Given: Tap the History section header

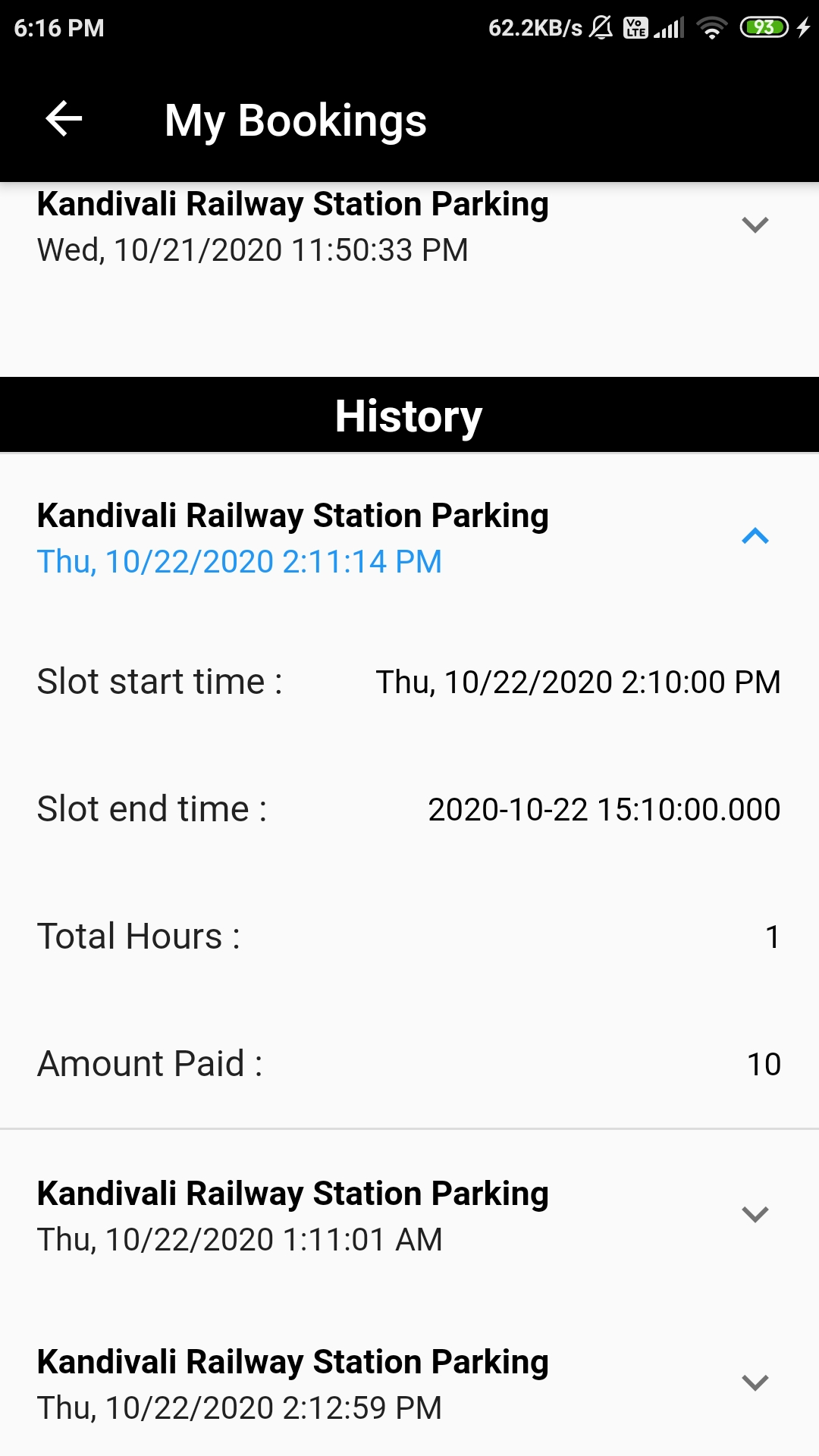Looking at the screenshot, I should [x=409, y=415].
